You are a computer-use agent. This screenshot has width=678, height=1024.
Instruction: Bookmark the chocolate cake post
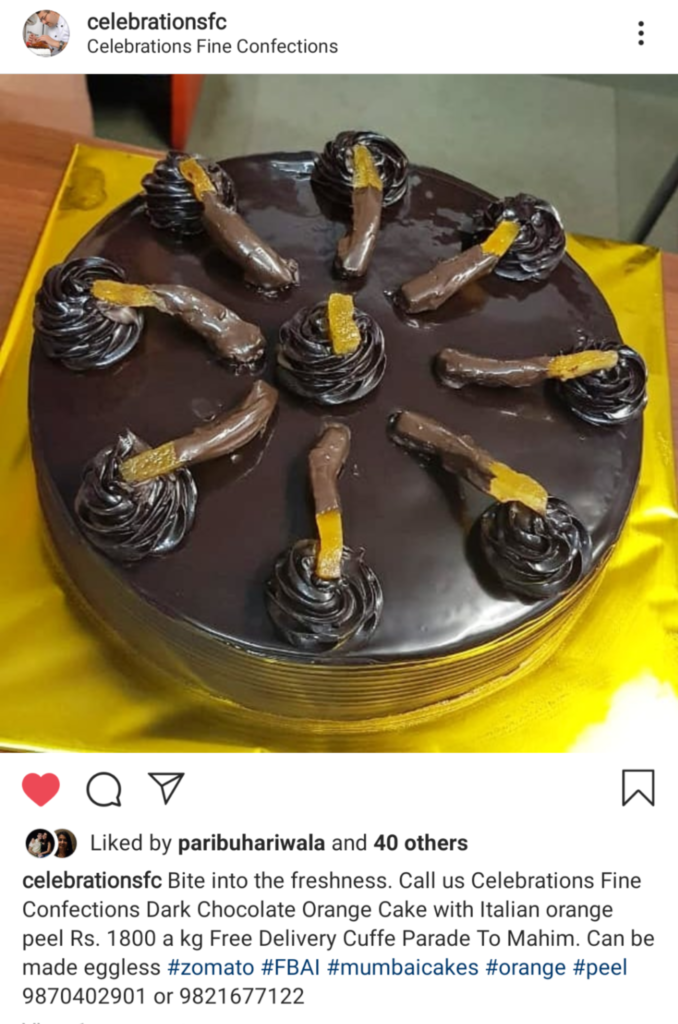pyautogui.click(x=637, y=788)
